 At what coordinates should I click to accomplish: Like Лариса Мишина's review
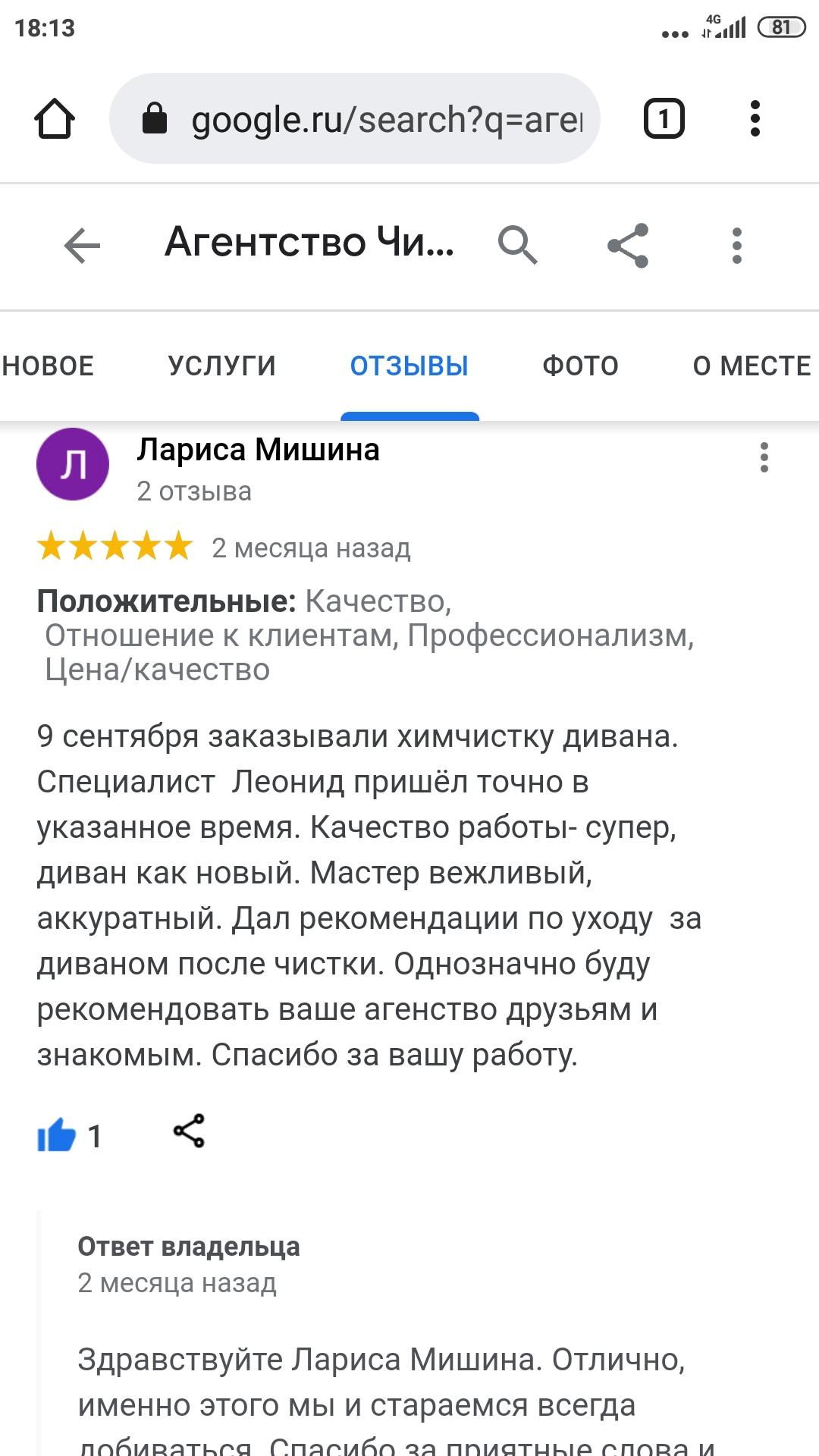57,1135
